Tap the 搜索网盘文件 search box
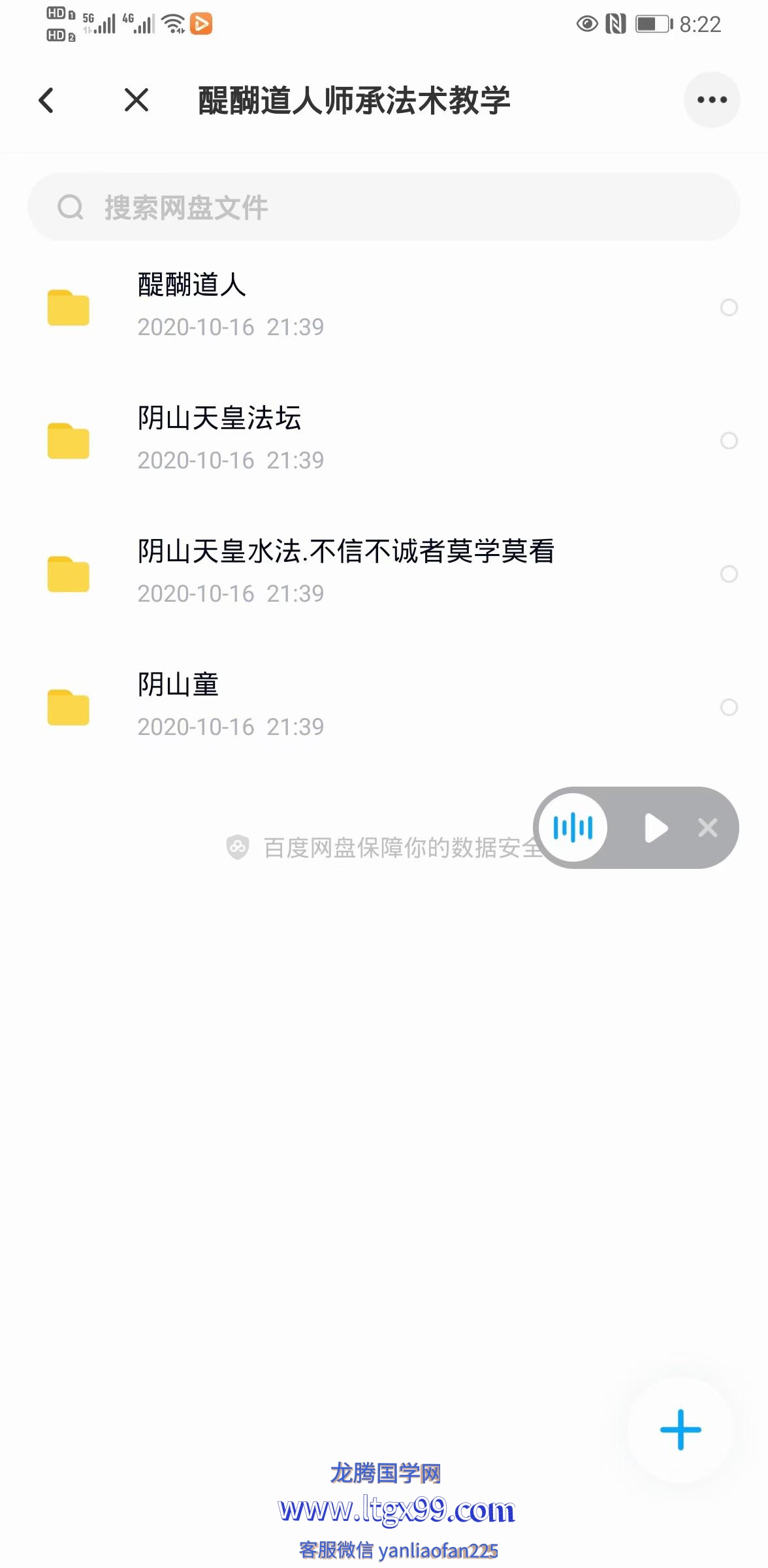768x1568 pixels. click(x=384, y=207)
